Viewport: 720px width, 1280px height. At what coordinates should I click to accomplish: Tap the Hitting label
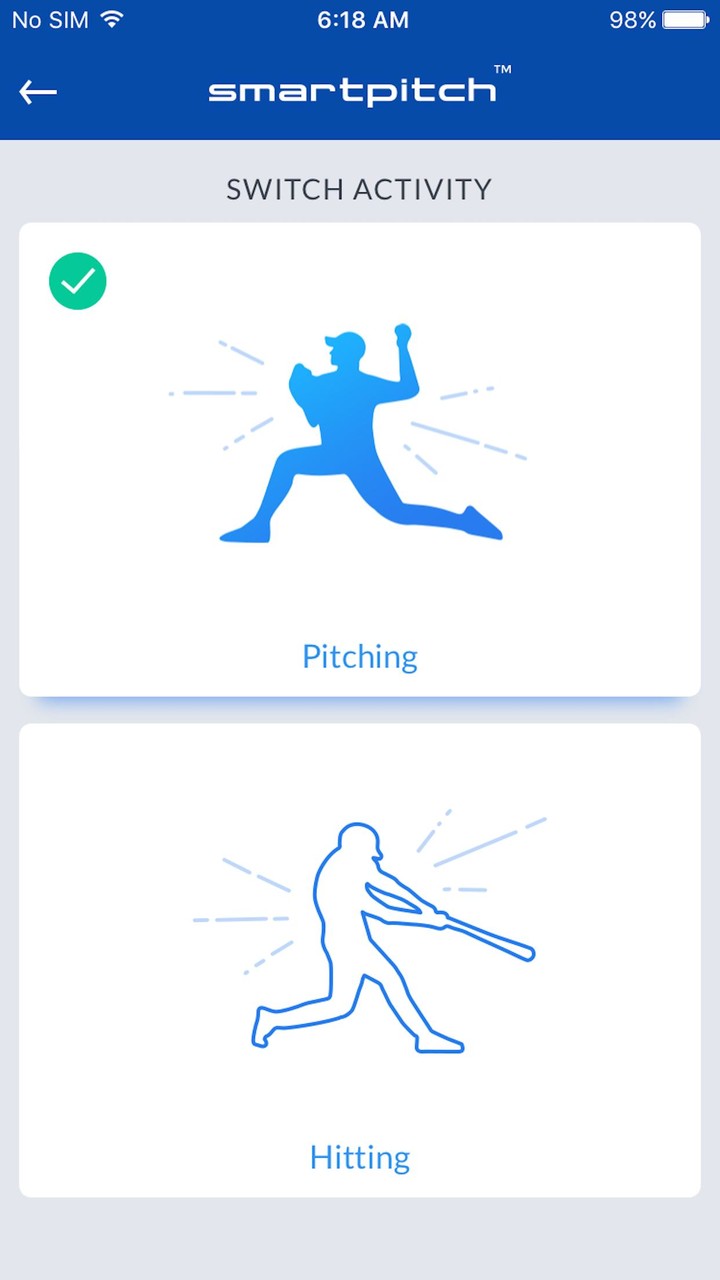[x=360, y=1157]
